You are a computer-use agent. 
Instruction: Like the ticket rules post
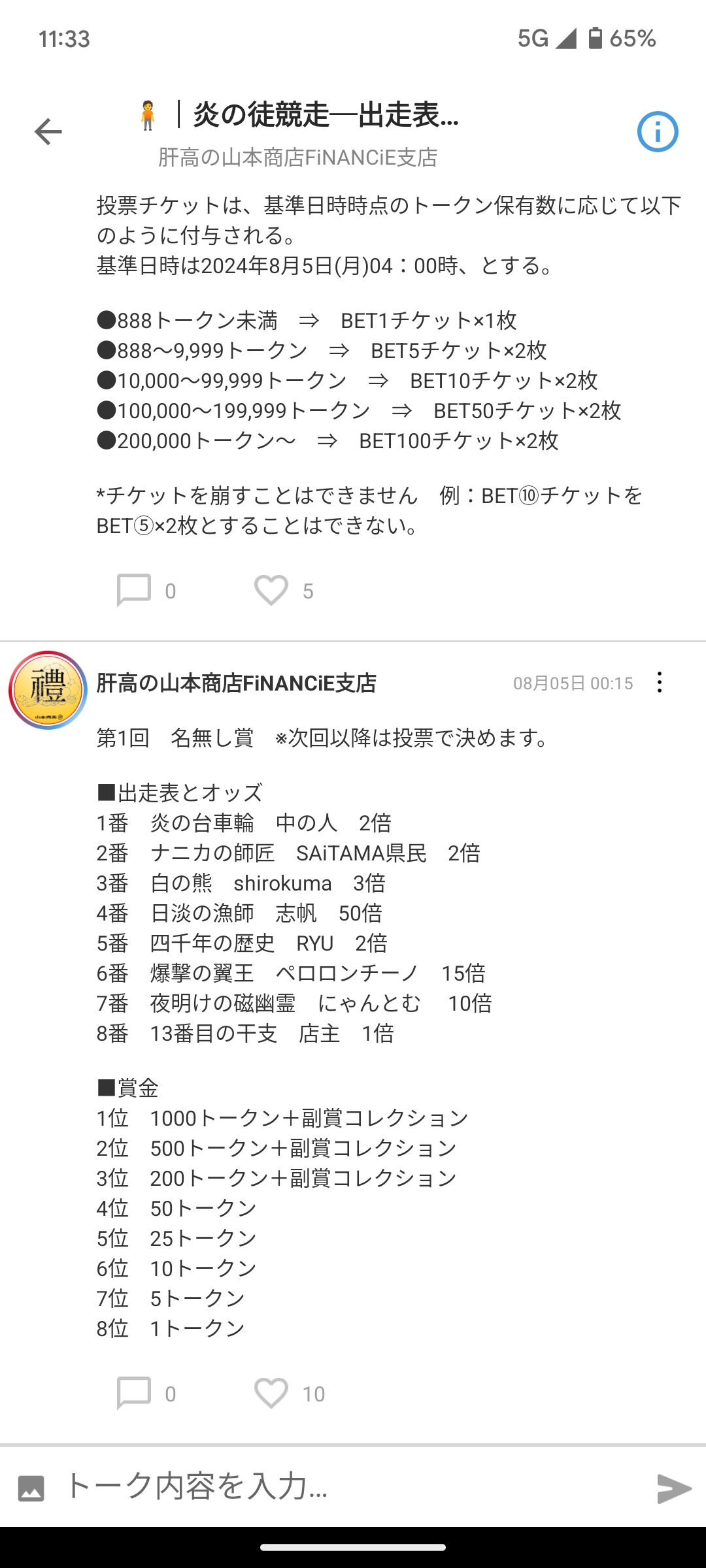coord(271,590)
